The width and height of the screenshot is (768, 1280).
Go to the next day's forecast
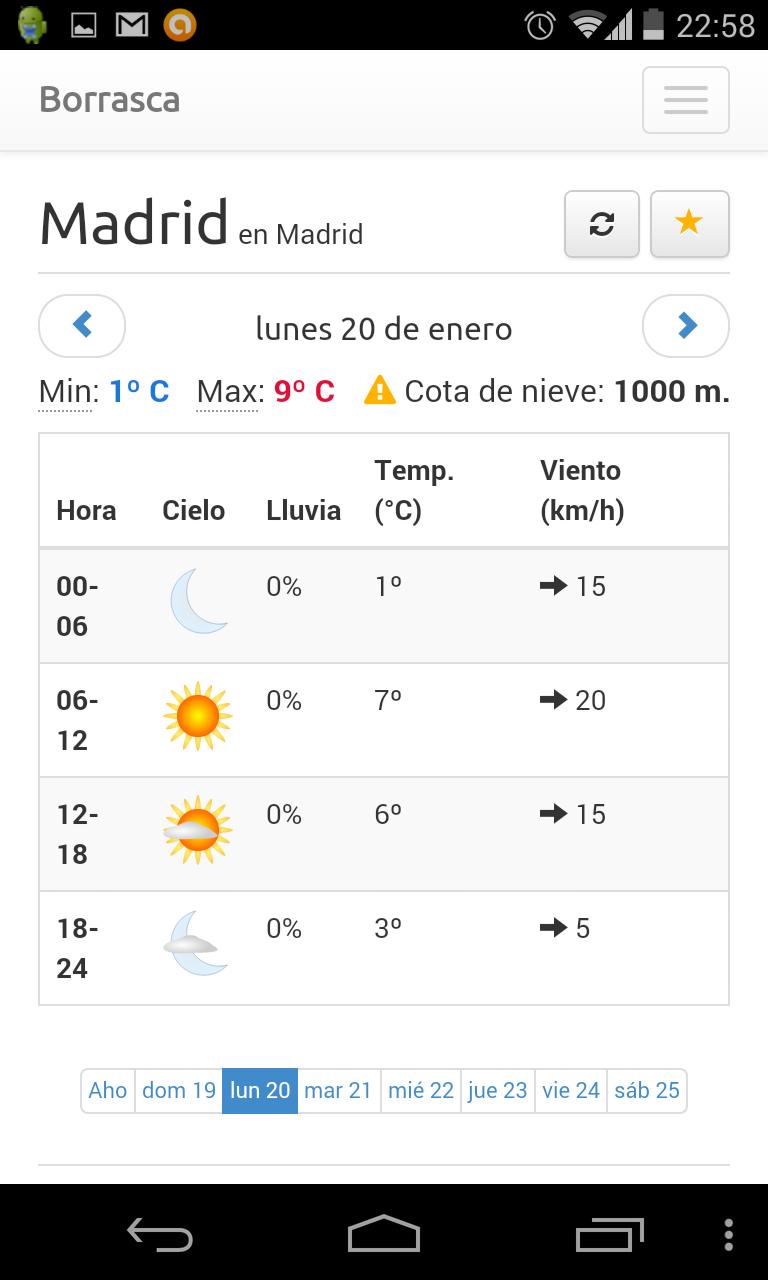(686, 326)
